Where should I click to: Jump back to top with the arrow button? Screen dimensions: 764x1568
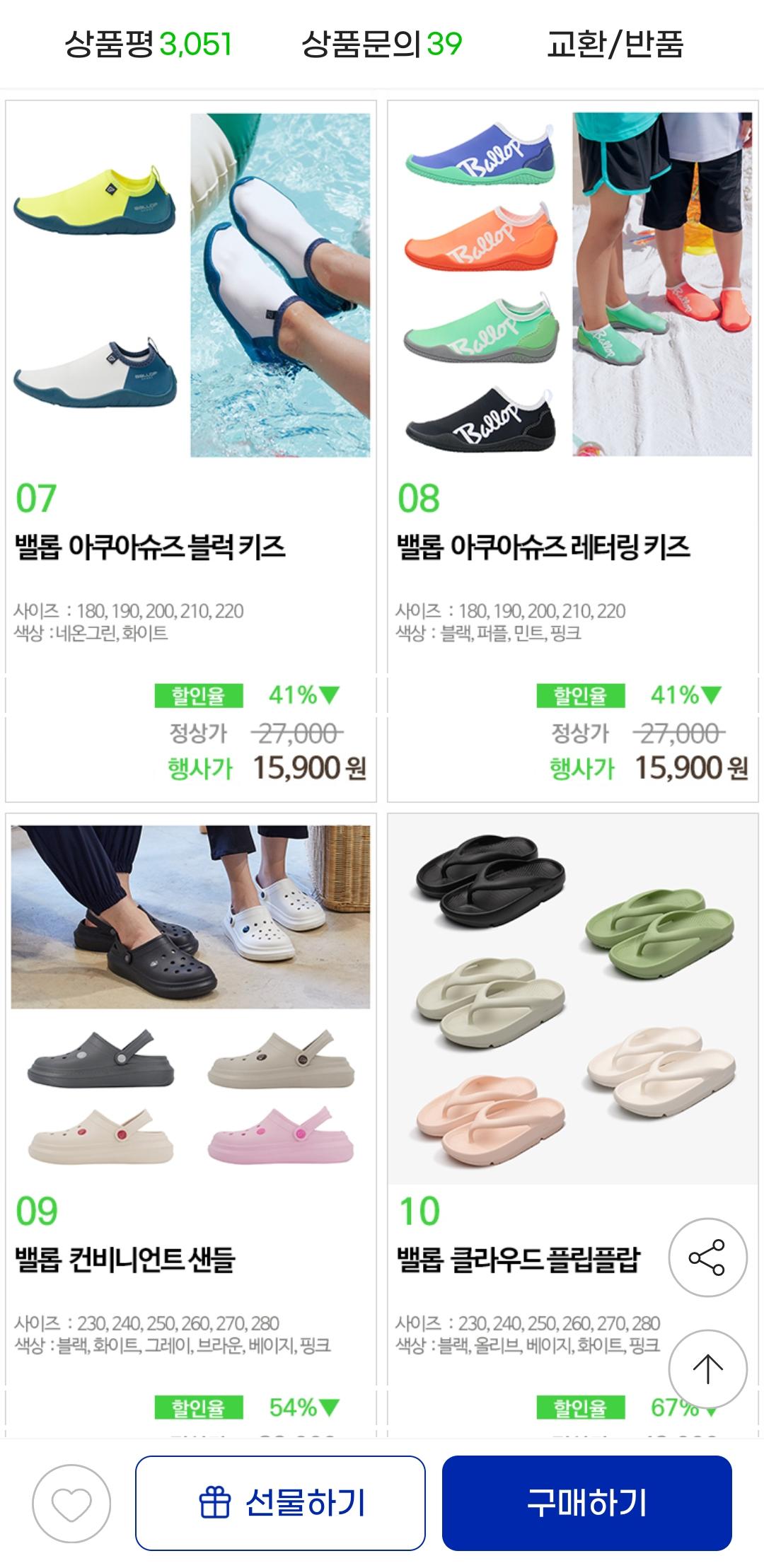pos(707,1369)
